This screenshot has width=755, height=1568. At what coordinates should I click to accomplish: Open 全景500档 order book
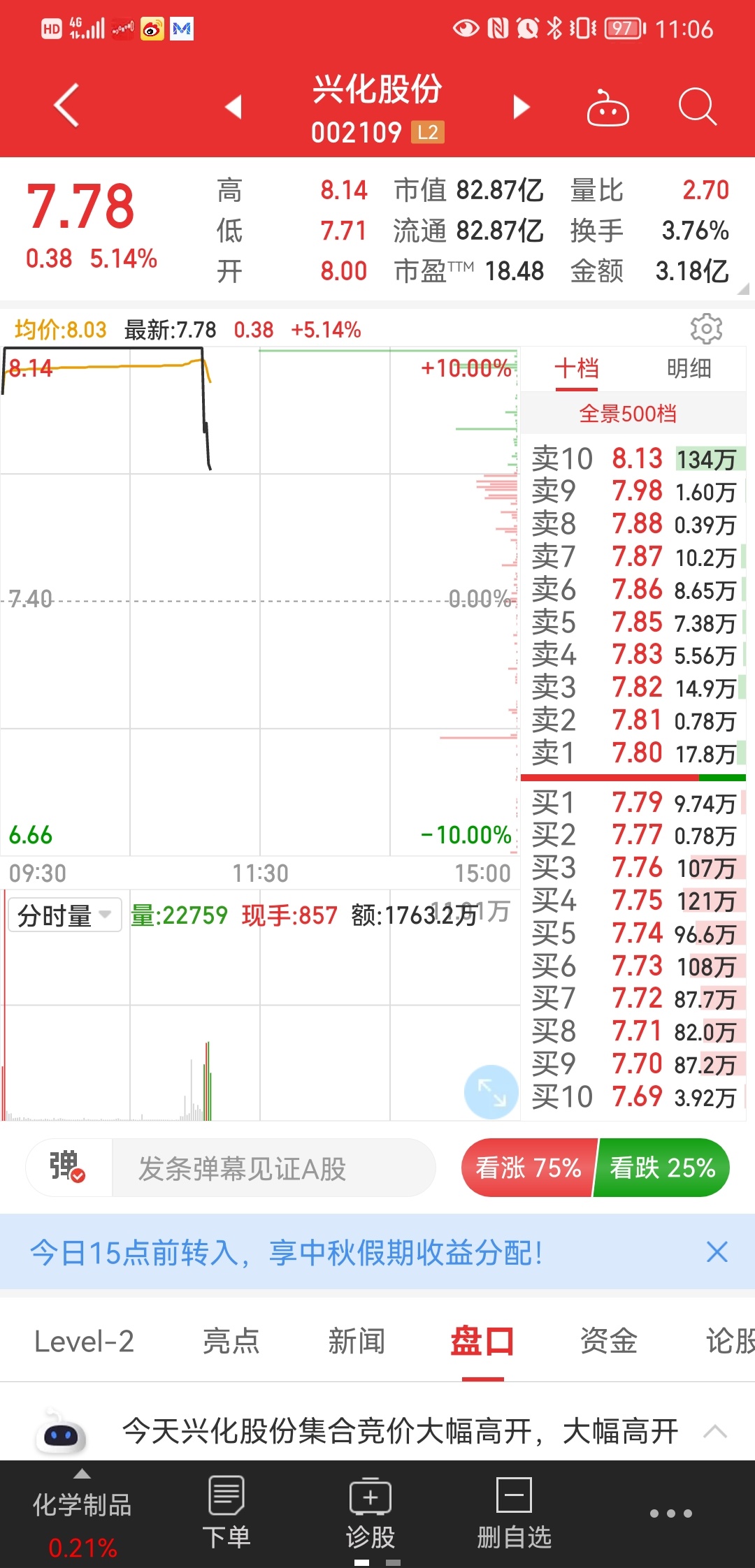pos(628,414)
